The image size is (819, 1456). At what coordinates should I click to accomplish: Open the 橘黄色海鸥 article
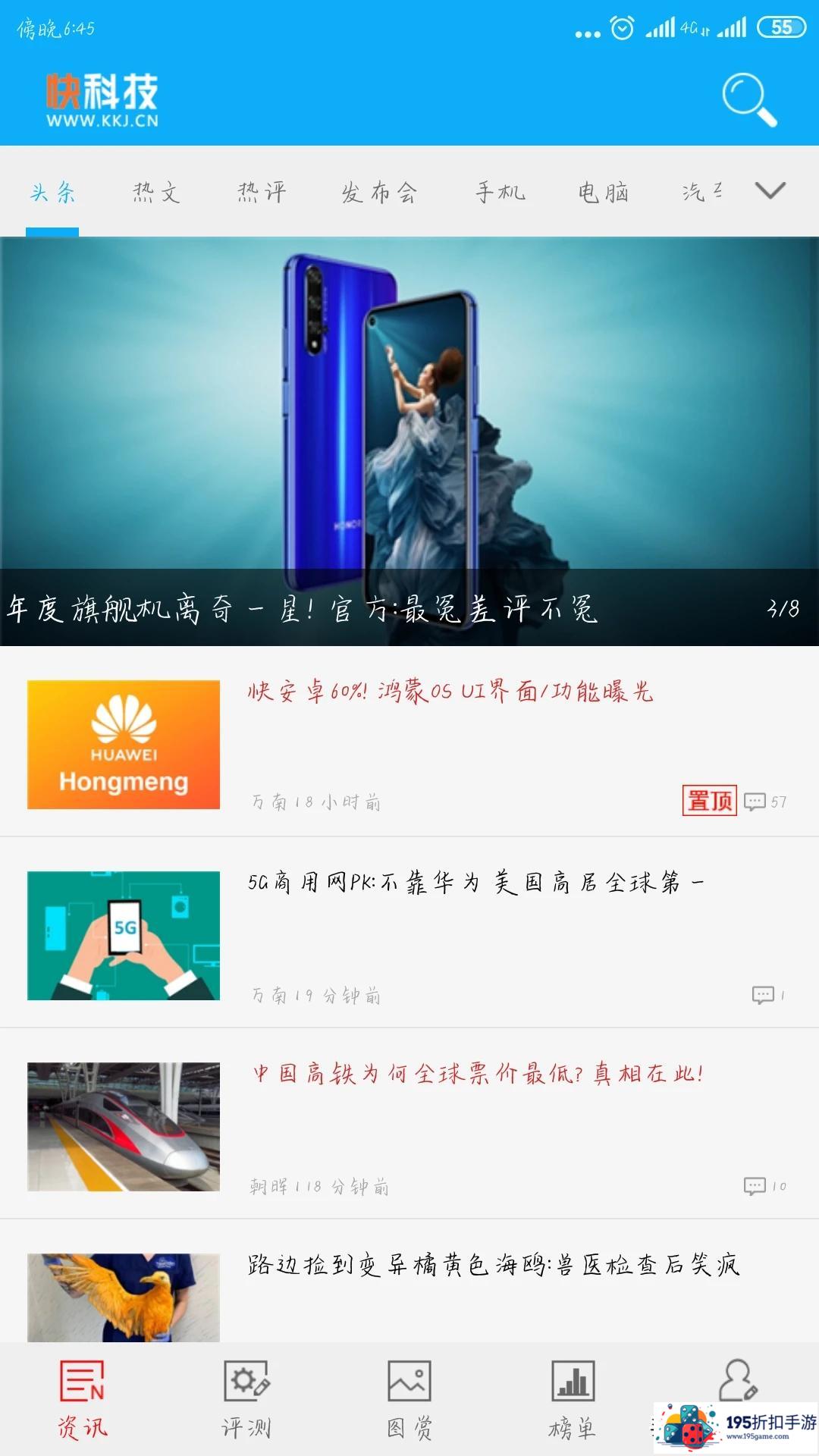coord(493,1265)
